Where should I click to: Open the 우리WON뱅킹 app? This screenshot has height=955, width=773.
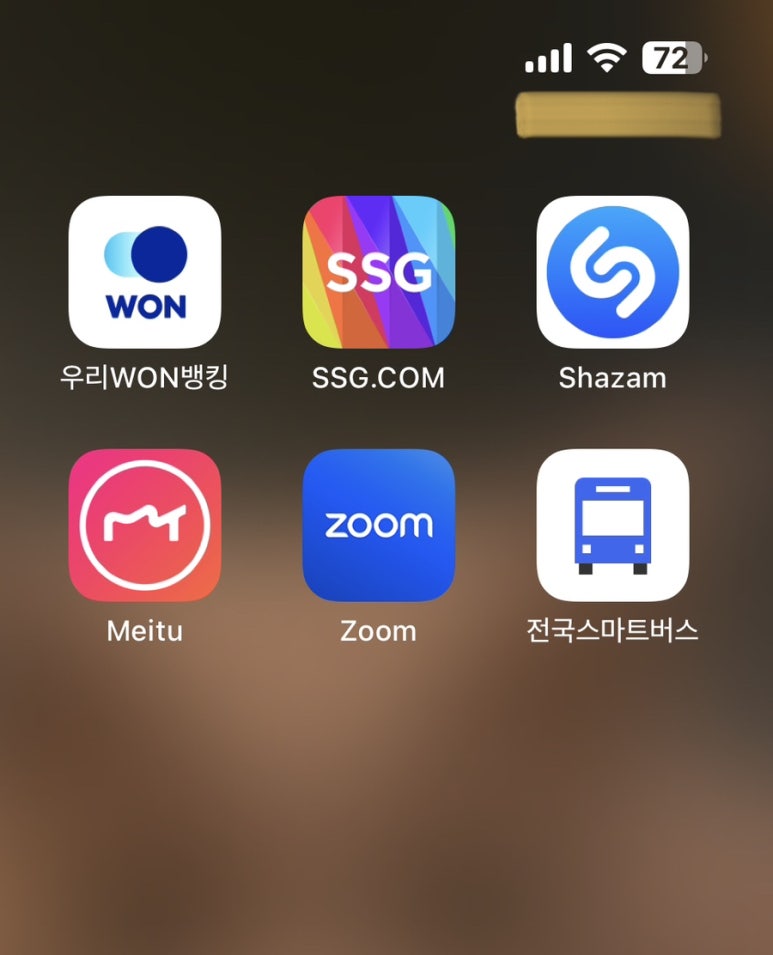(x=145, y=272)
